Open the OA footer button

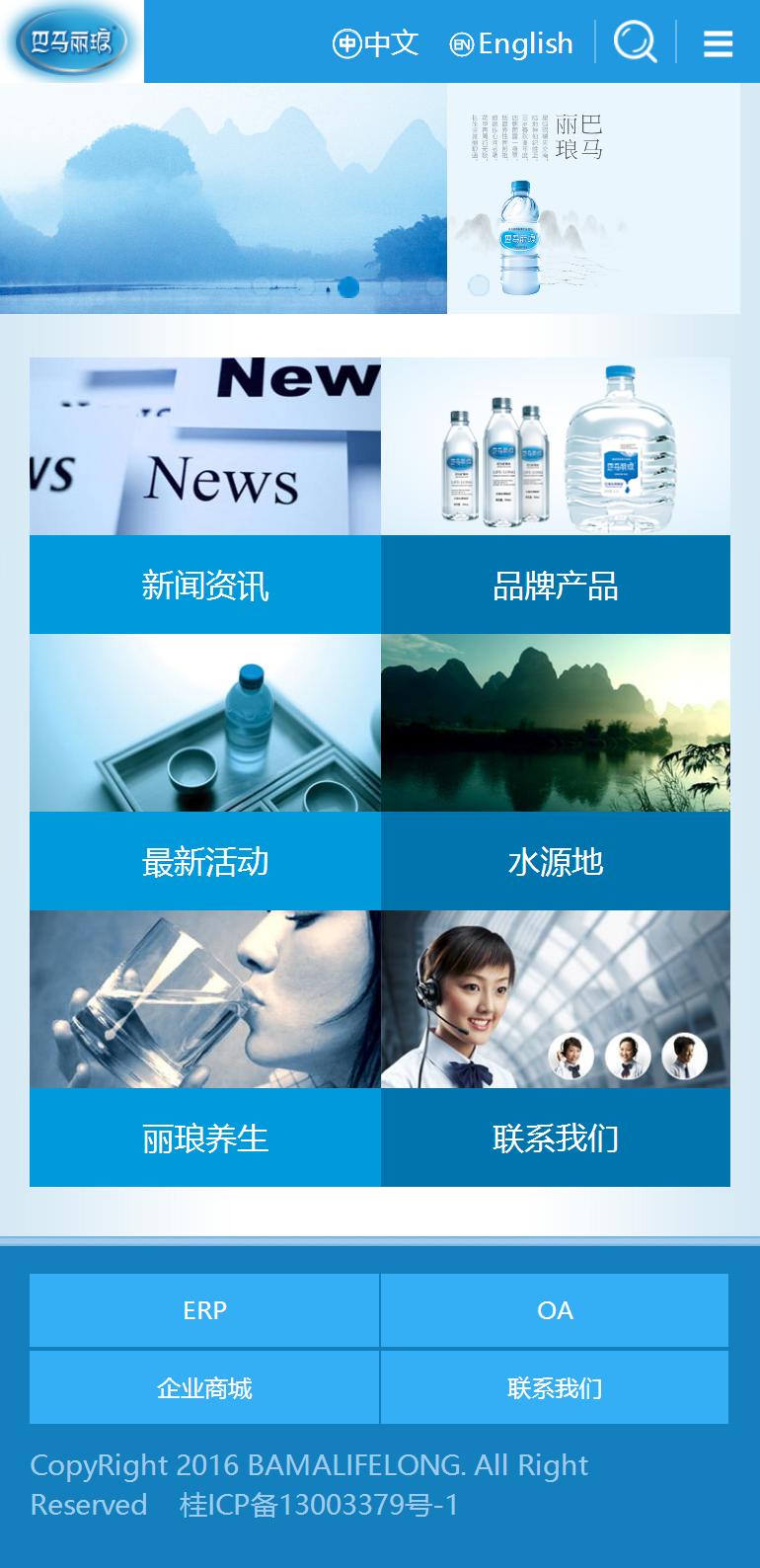point(555,1310)
